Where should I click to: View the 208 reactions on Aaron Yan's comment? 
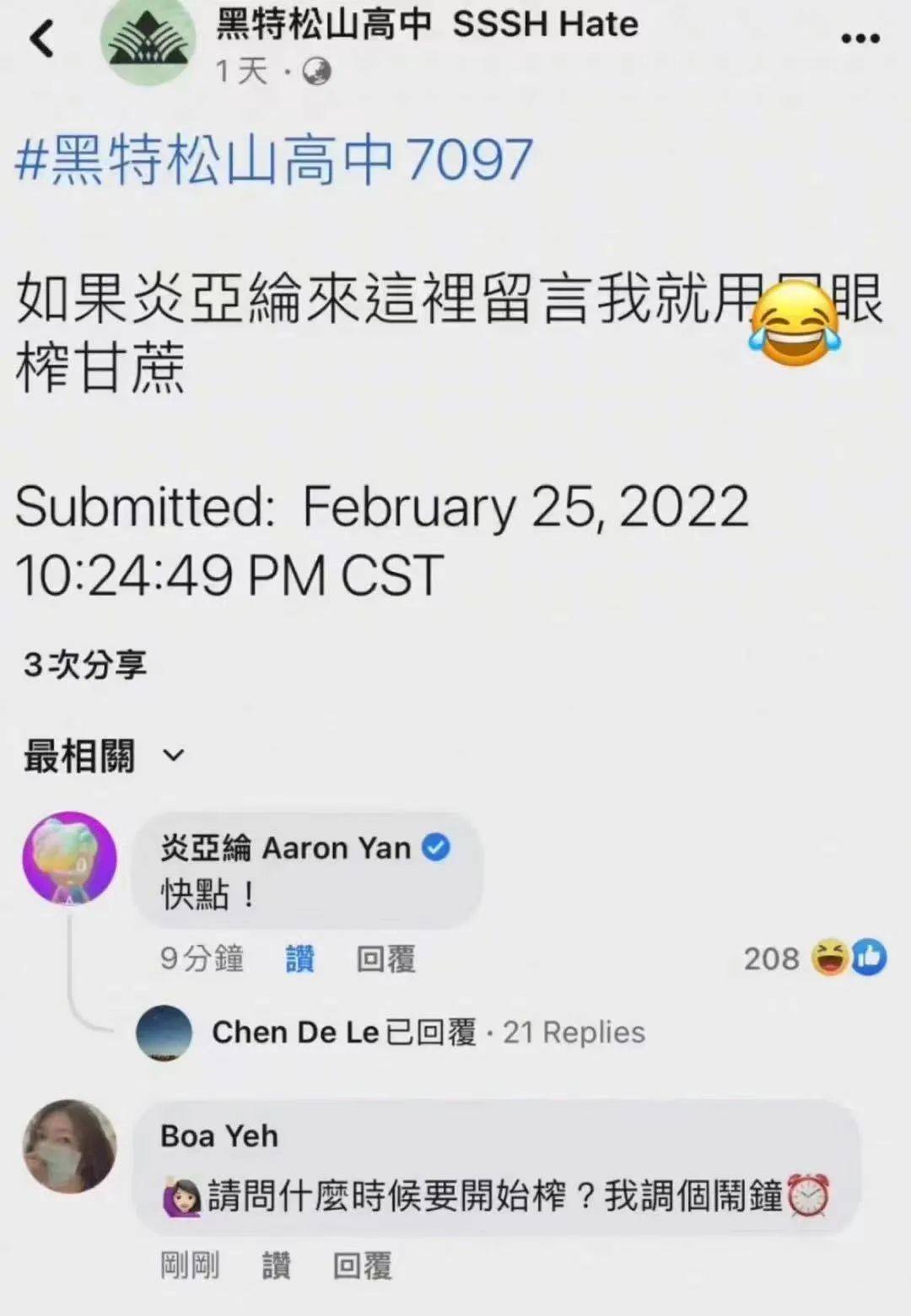814,958
